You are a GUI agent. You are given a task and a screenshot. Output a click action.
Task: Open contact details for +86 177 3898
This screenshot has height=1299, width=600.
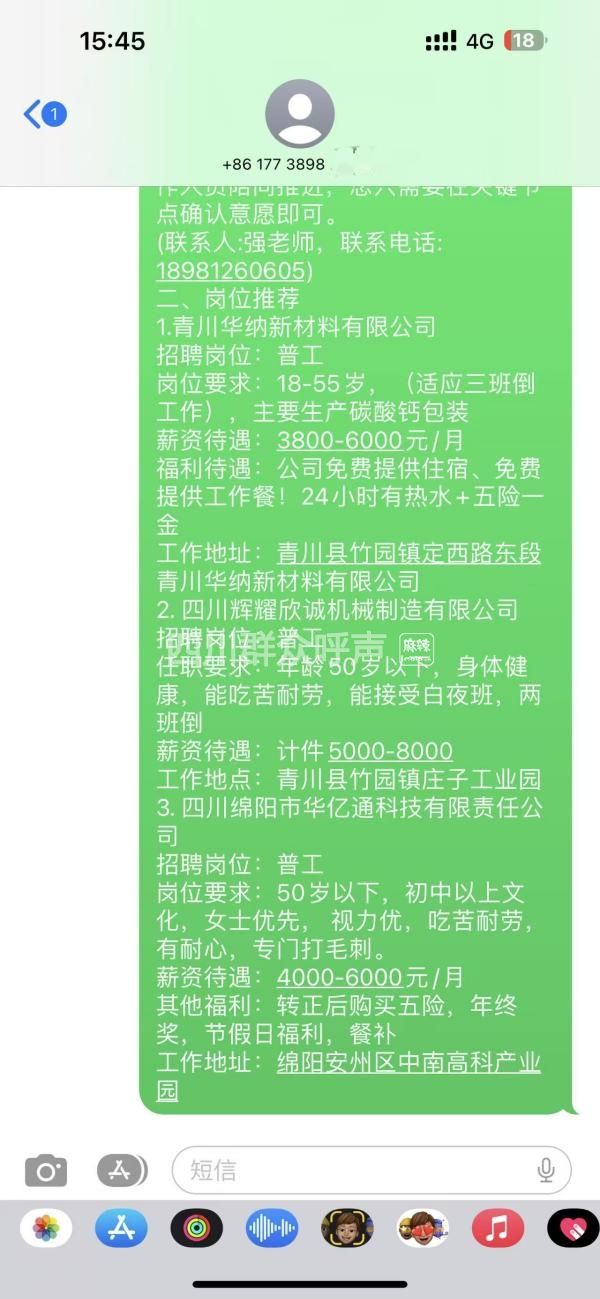(299, 115)
